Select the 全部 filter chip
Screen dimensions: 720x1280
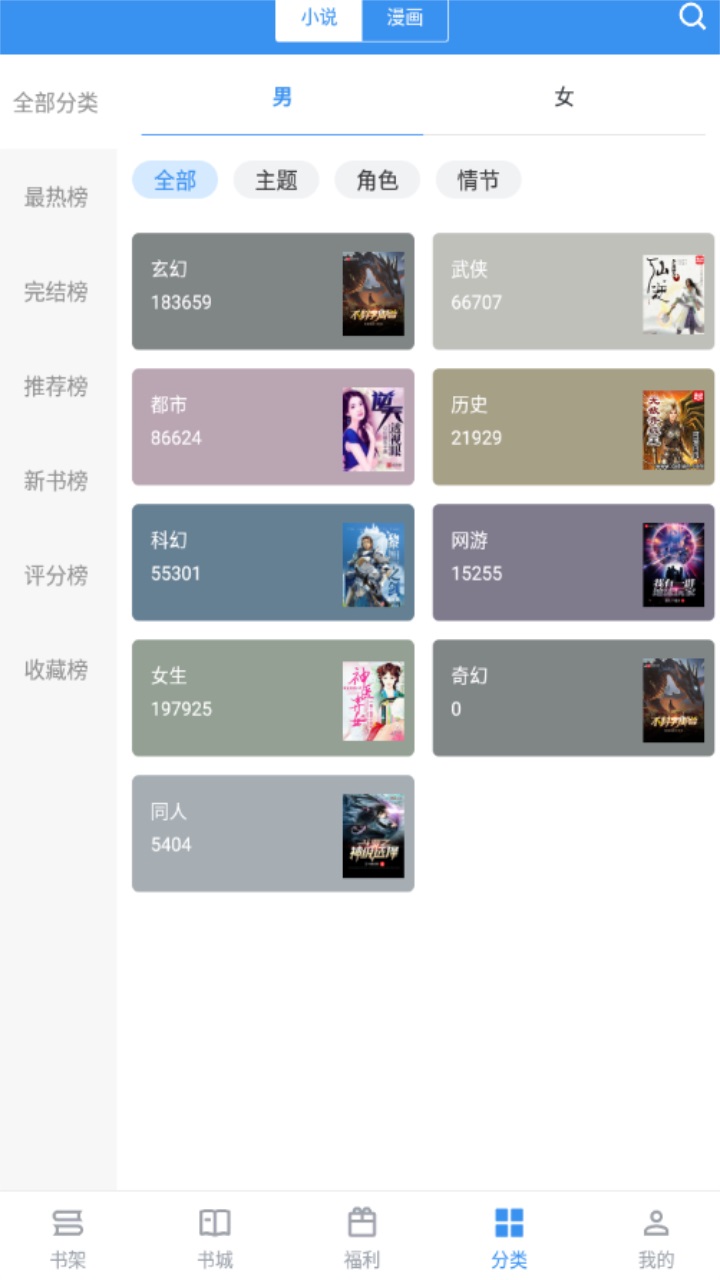[175, 180]
